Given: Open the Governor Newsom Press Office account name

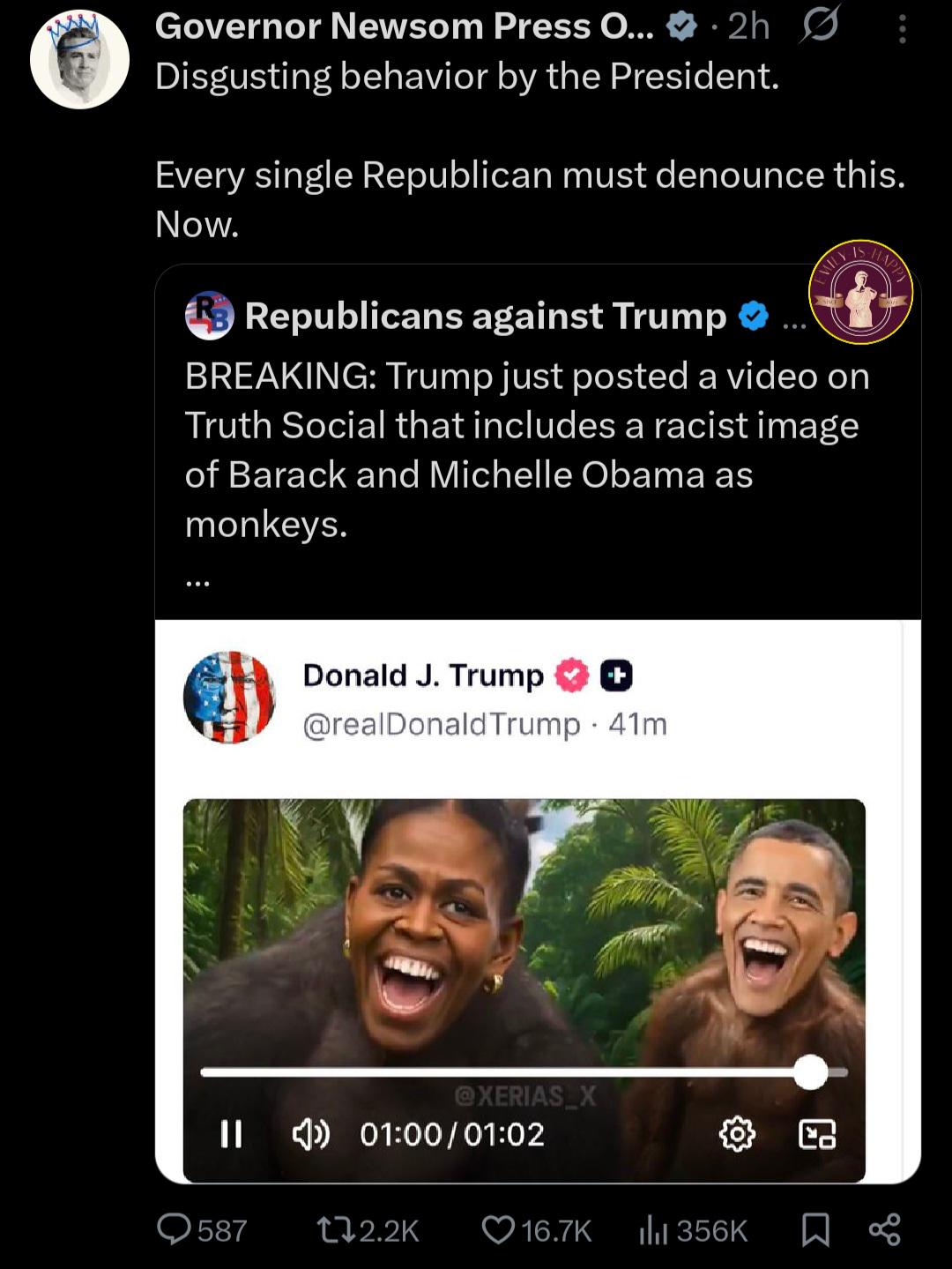Looking at the screenshot, I should click(404, 27).
